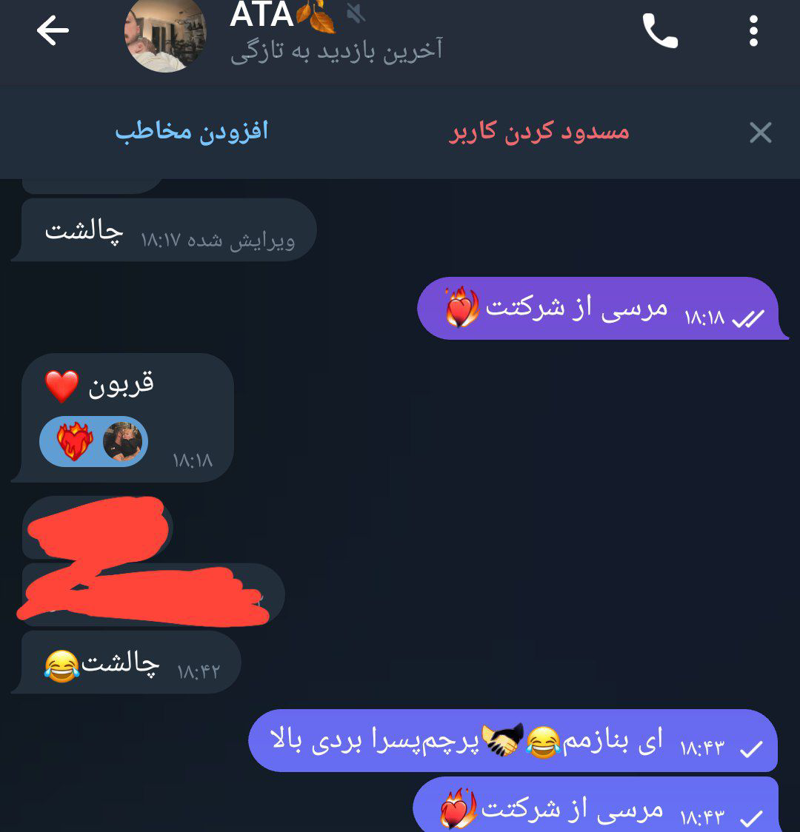
Task: Tap مسدود کردن کاربر to block user
Action: coord(539,132)
